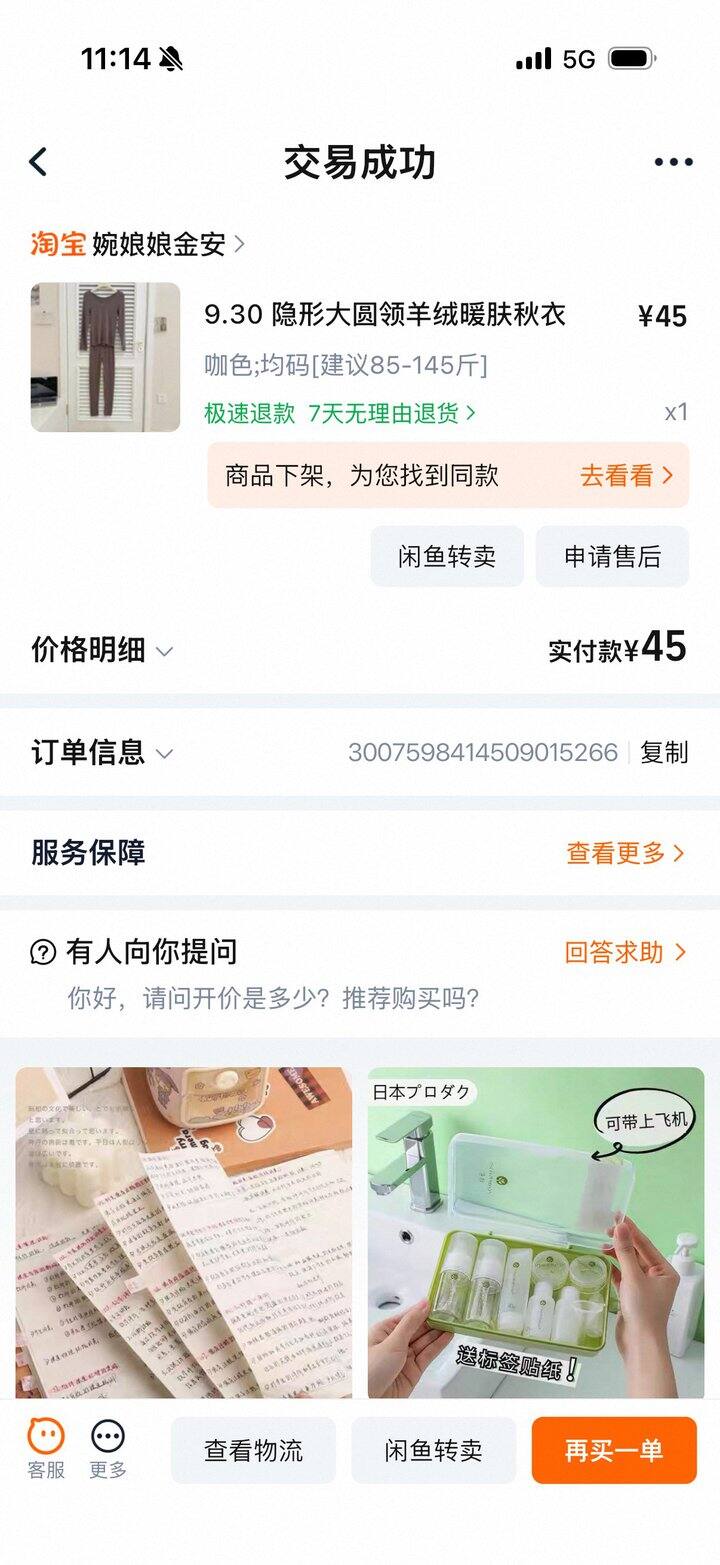This screenshot has height=1565, width=720.
Task: Apply for after-sales via 申请售后
Action: point(612,556)
